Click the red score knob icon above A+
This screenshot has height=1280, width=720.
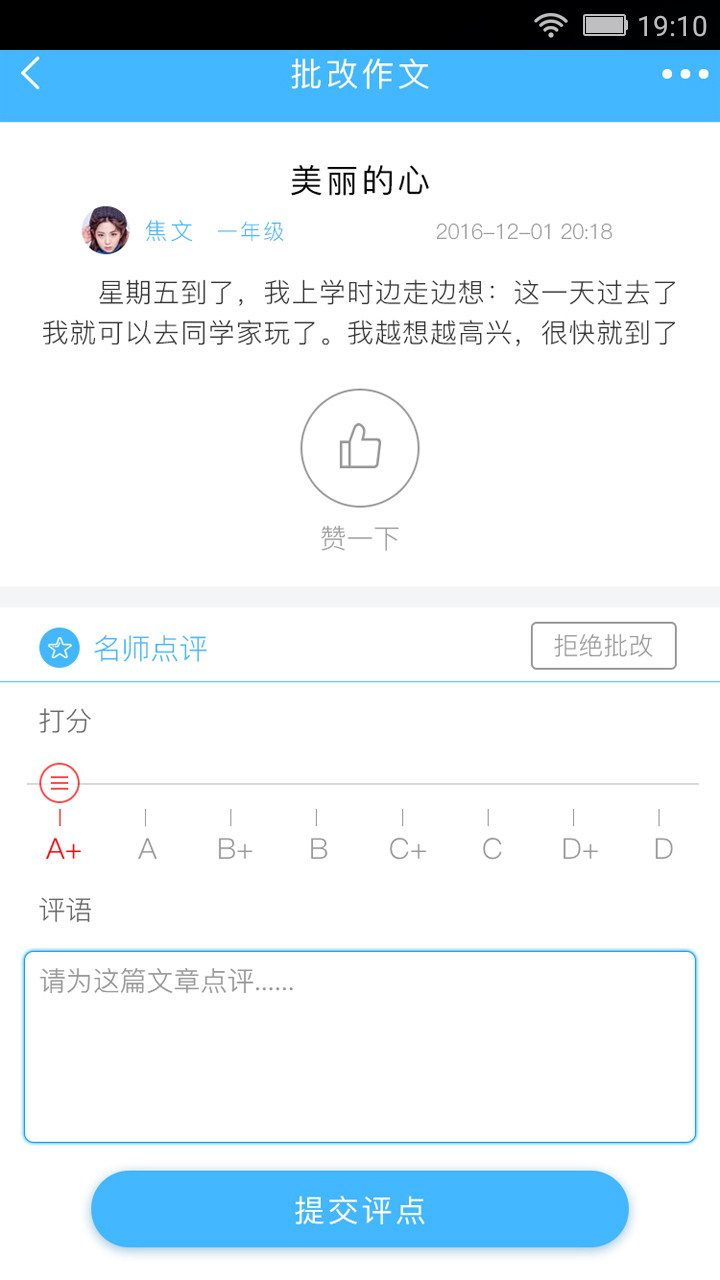pos(60,782)
